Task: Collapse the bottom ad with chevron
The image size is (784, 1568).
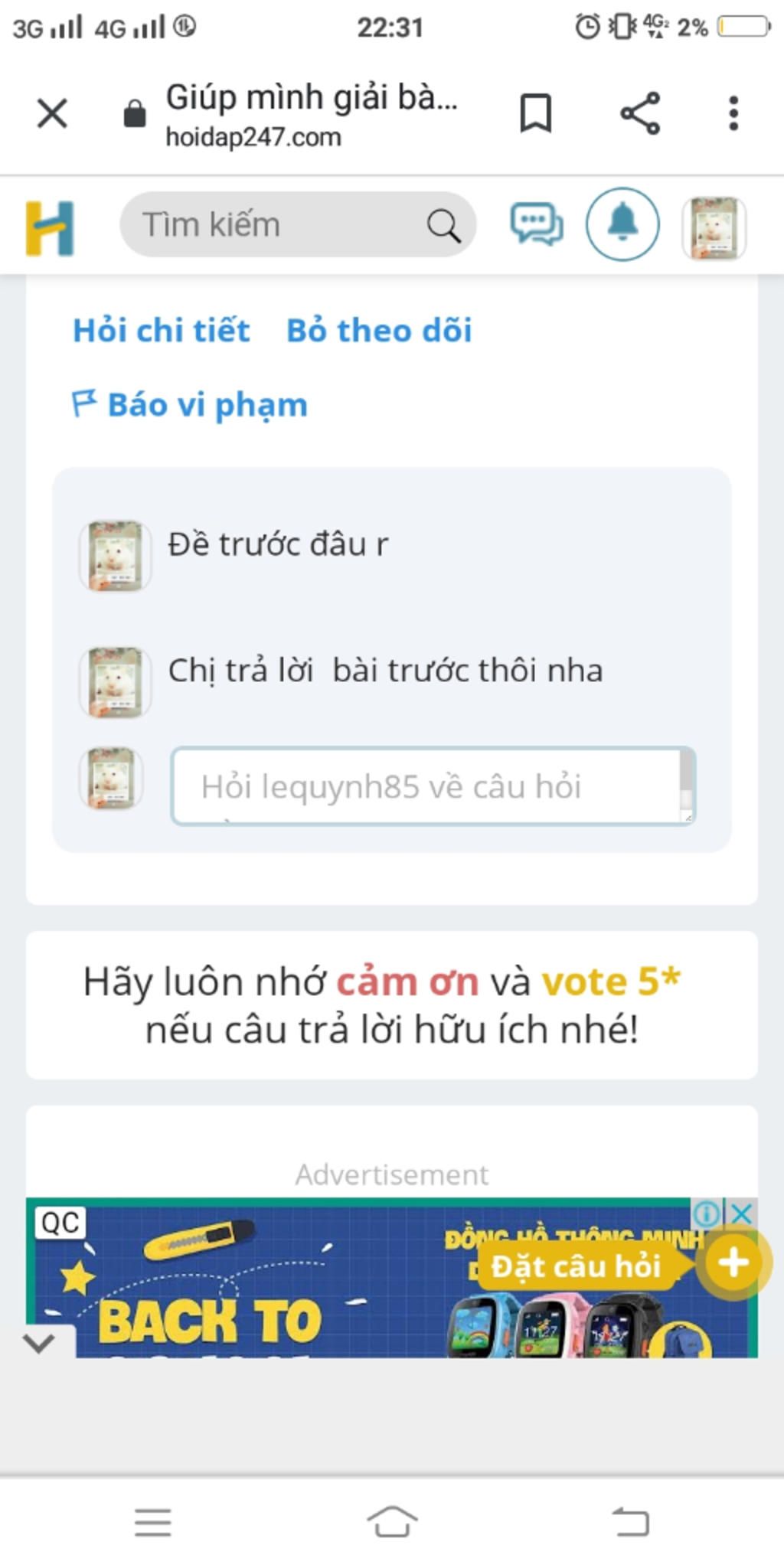Action: pos(38,1342)
